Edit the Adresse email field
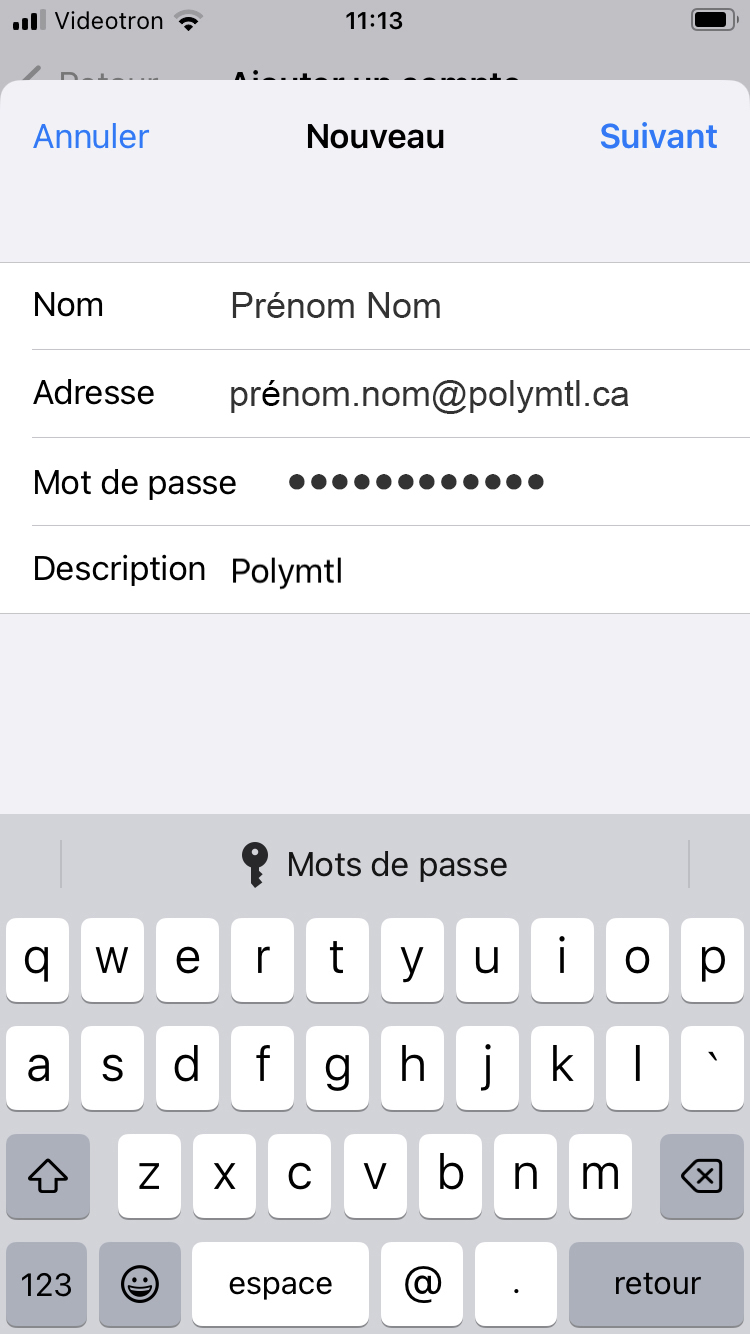The height and width of the screenshot is (1334, 750). (375, 394)
